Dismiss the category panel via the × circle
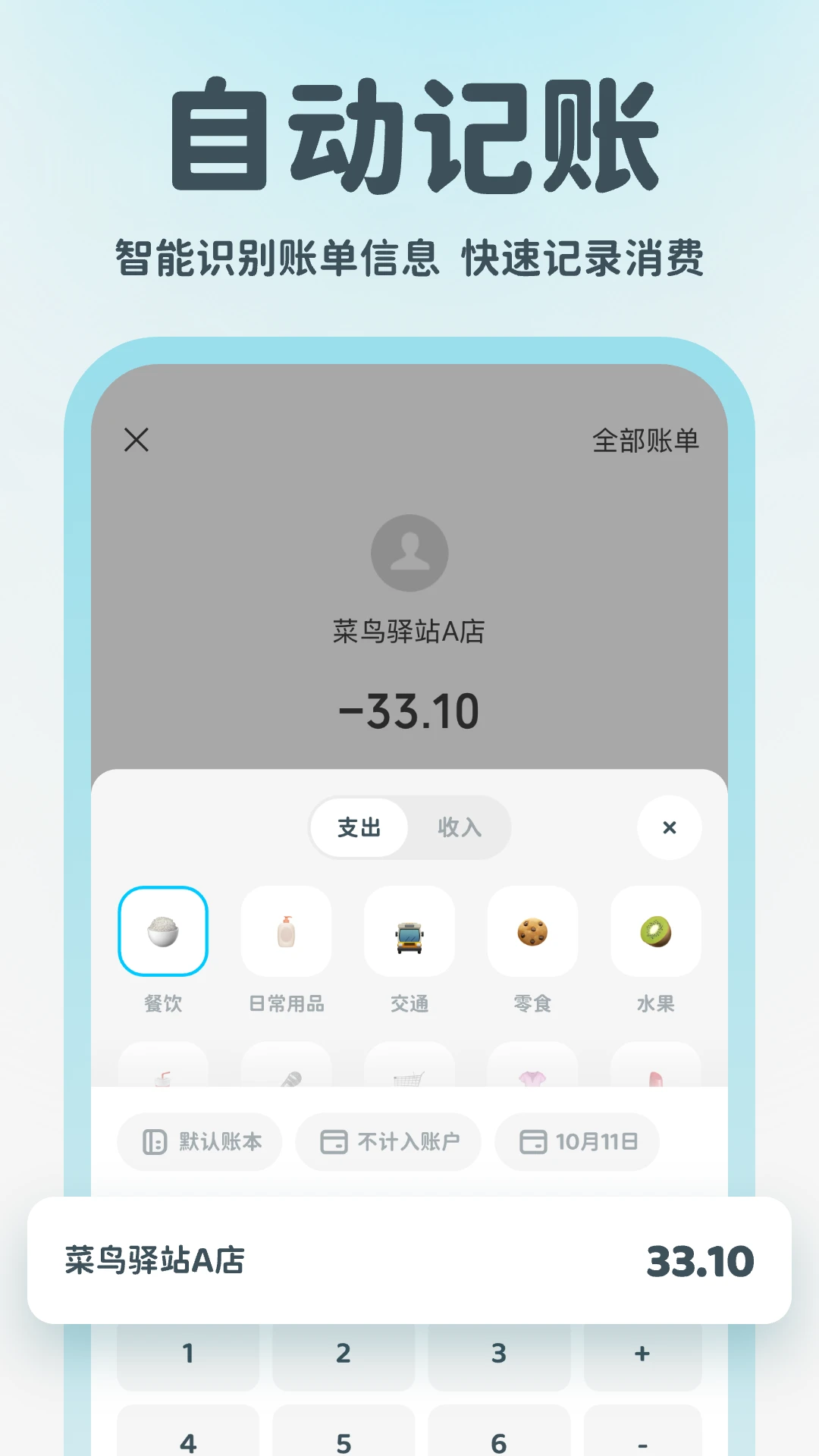This screenshot has height=1456, width=819. click(x=670, y=828)
